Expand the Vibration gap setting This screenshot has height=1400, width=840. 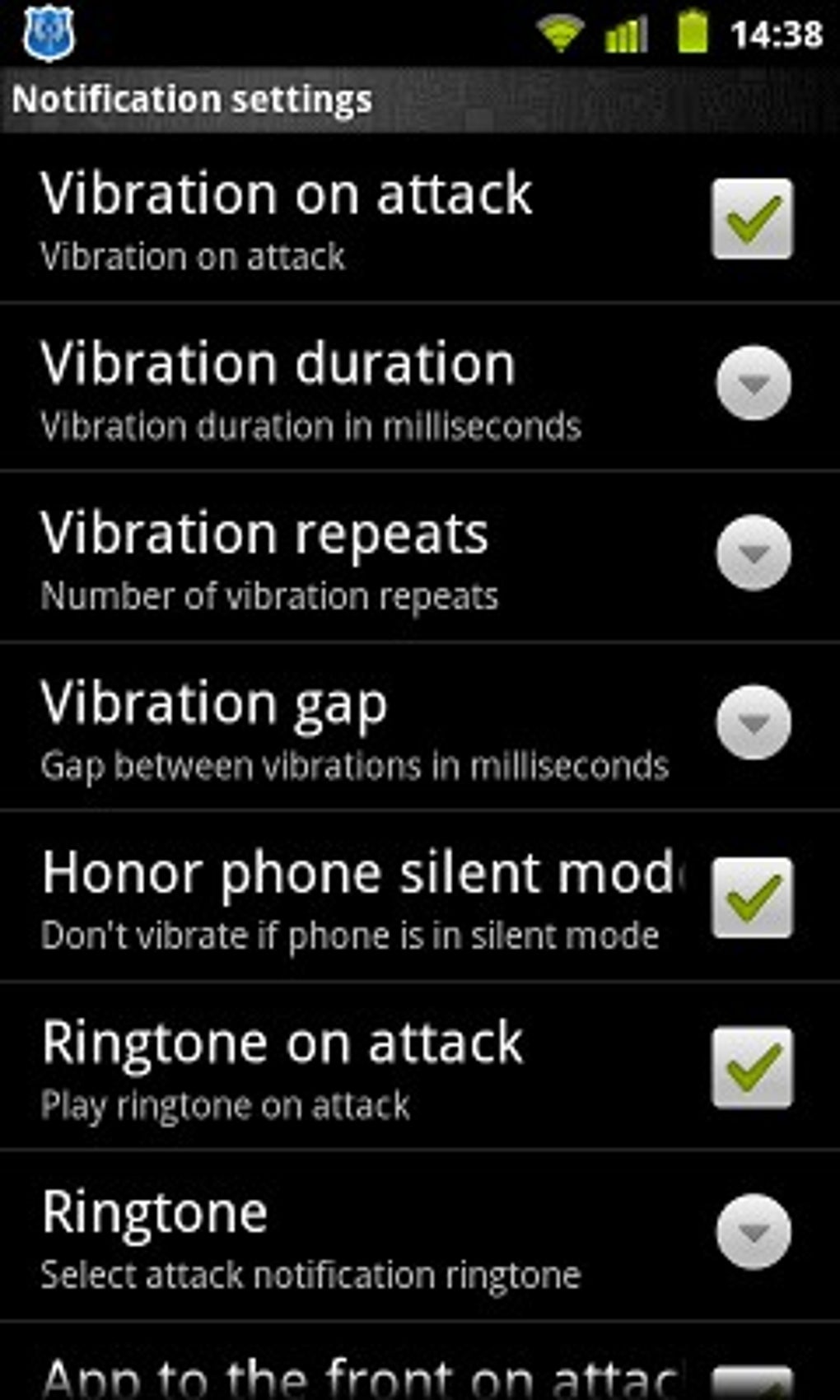[754, 722]
